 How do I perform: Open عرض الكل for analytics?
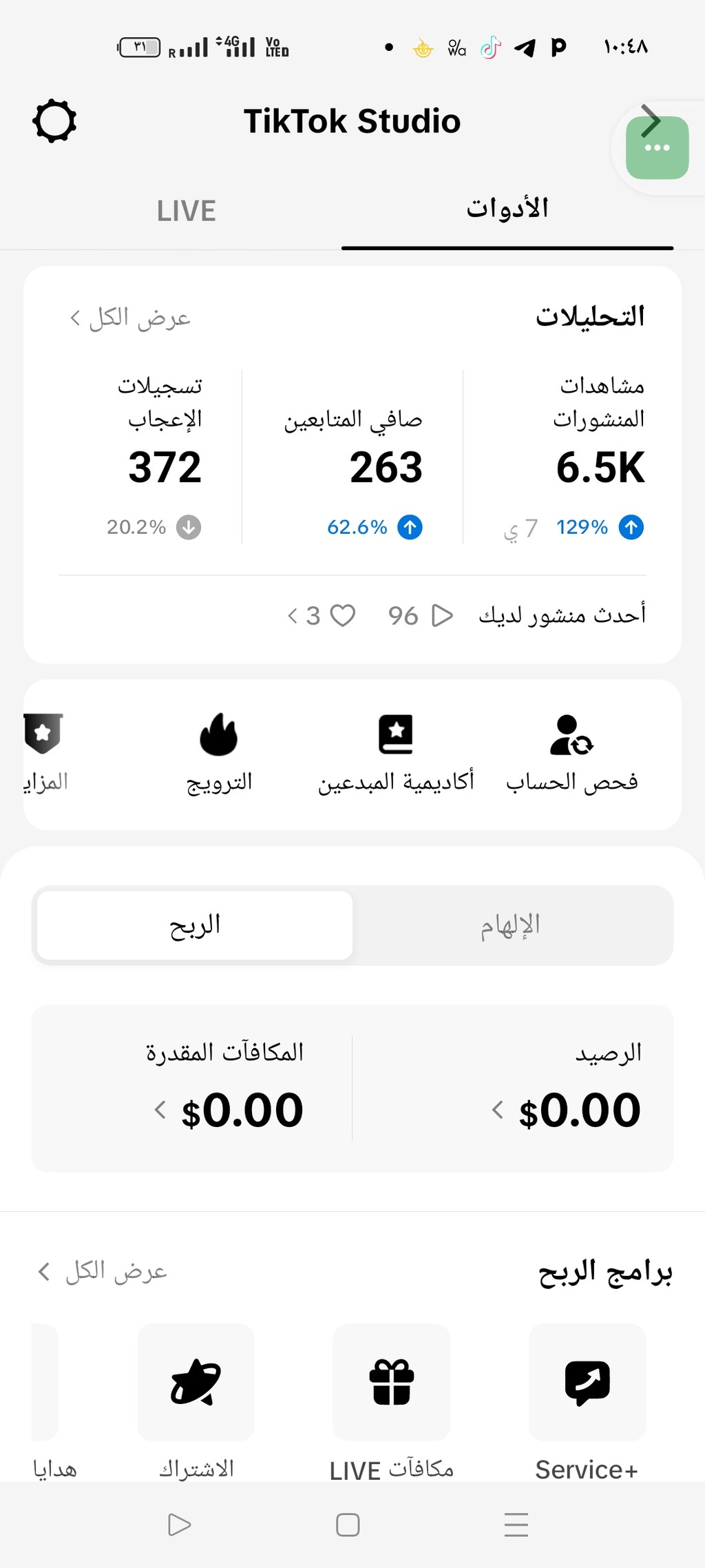[130, 318]
